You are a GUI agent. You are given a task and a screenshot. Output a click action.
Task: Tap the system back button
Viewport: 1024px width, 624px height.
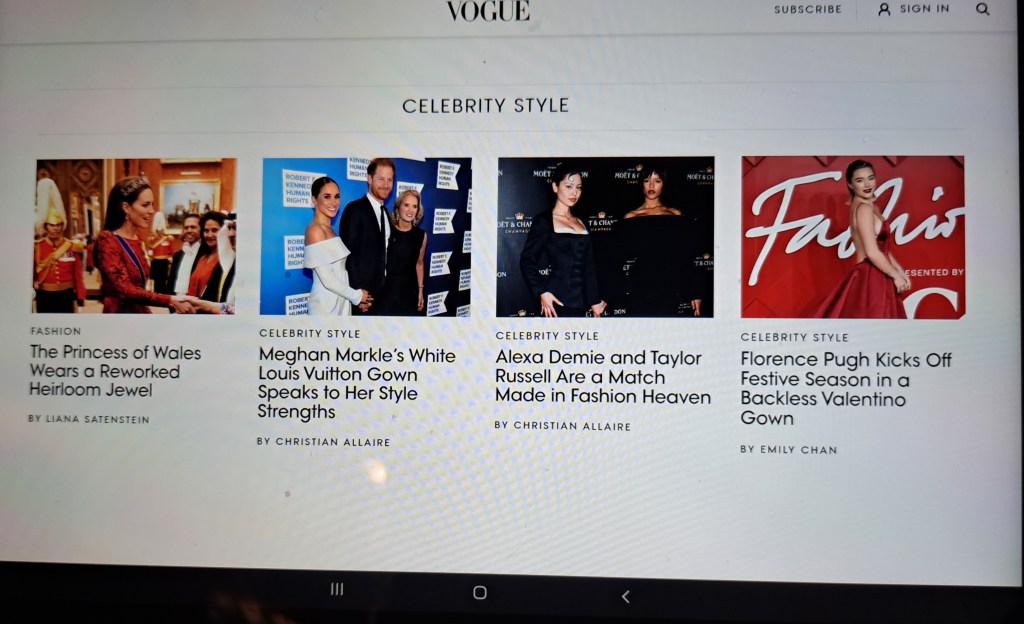pyautogui.click(x=625, y=596)
